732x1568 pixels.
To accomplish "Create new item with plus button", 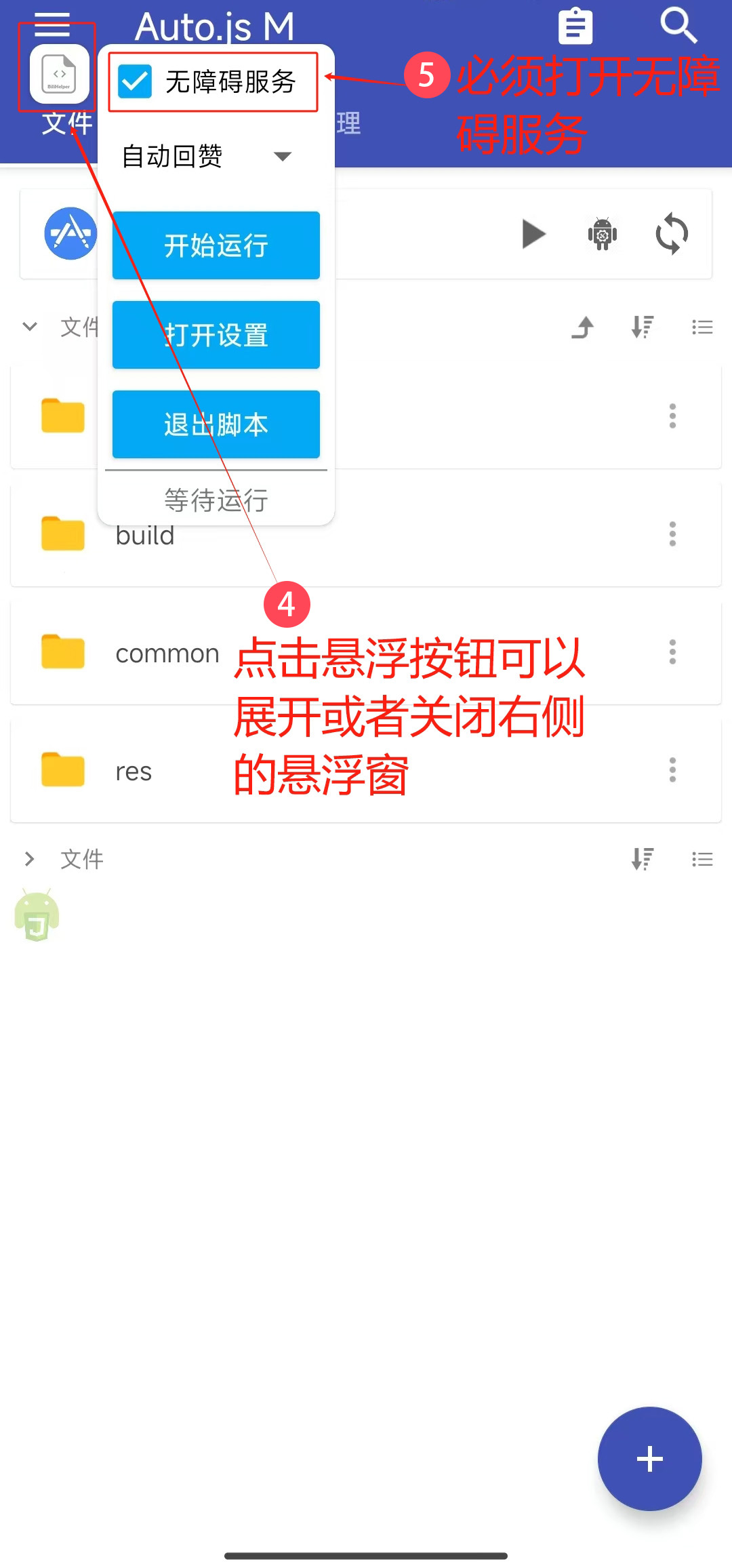I will (649, 1459).
